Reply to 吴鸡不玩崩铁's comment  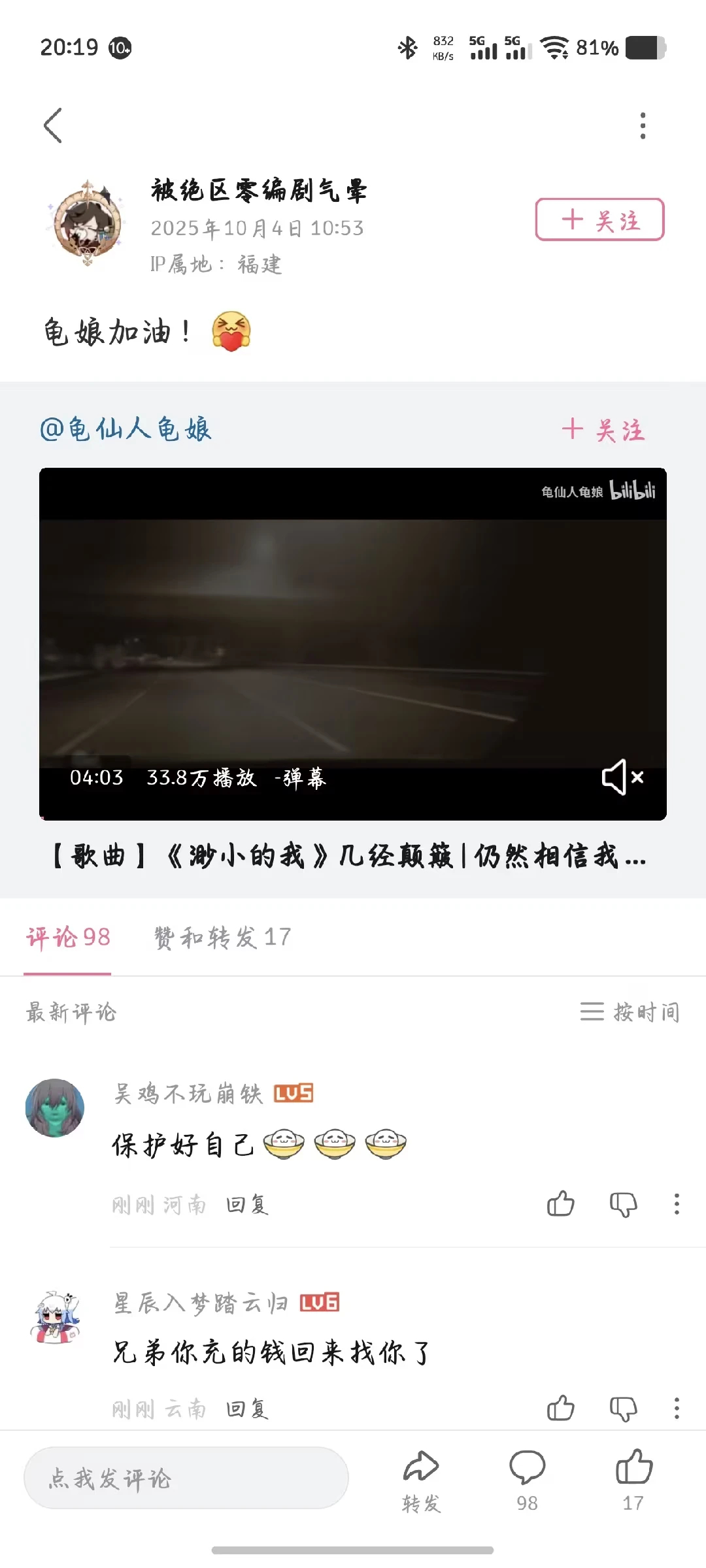(247, 1204)
